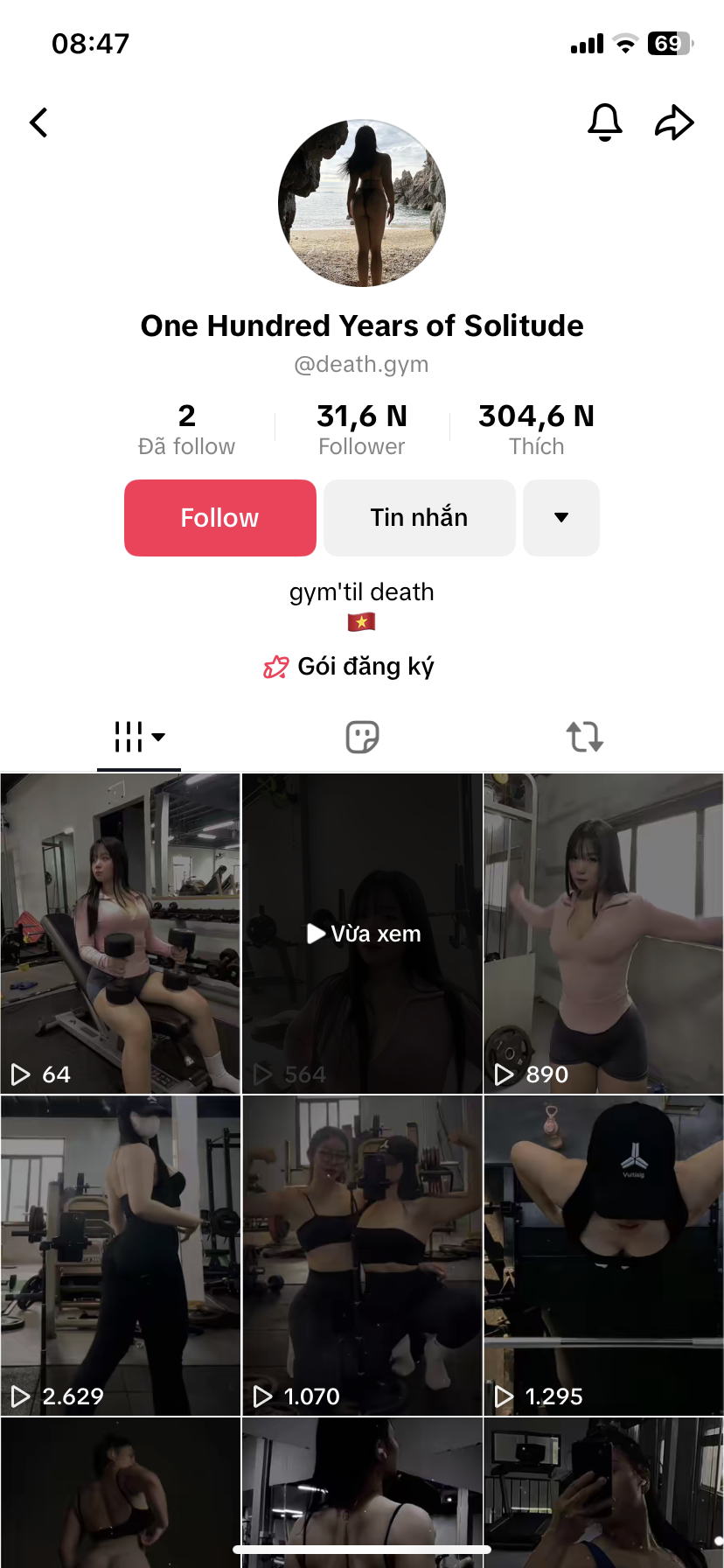Open the profile picture
Image resolution: width=724 pixels, height=1568 pixels.
click(x=362, y=203)
